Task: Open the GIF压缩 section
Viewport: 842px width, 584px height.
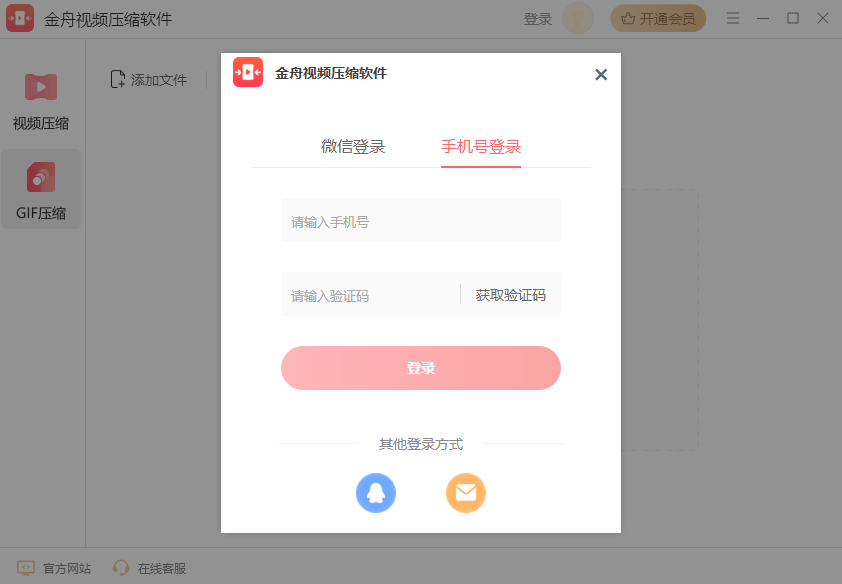Action: pos(41,190)
